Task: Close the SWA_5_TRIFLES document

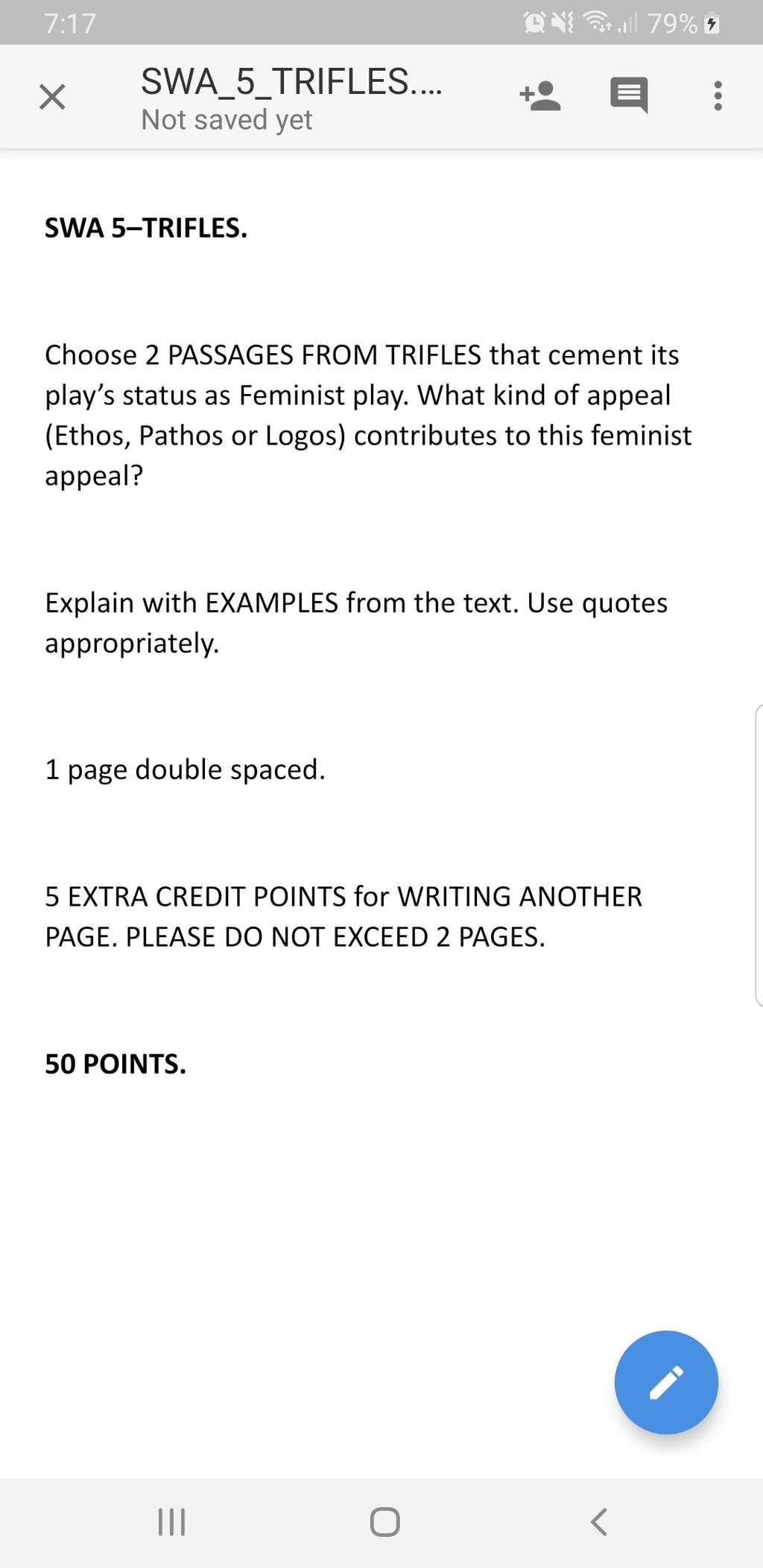Action: [x=52, y=97]
